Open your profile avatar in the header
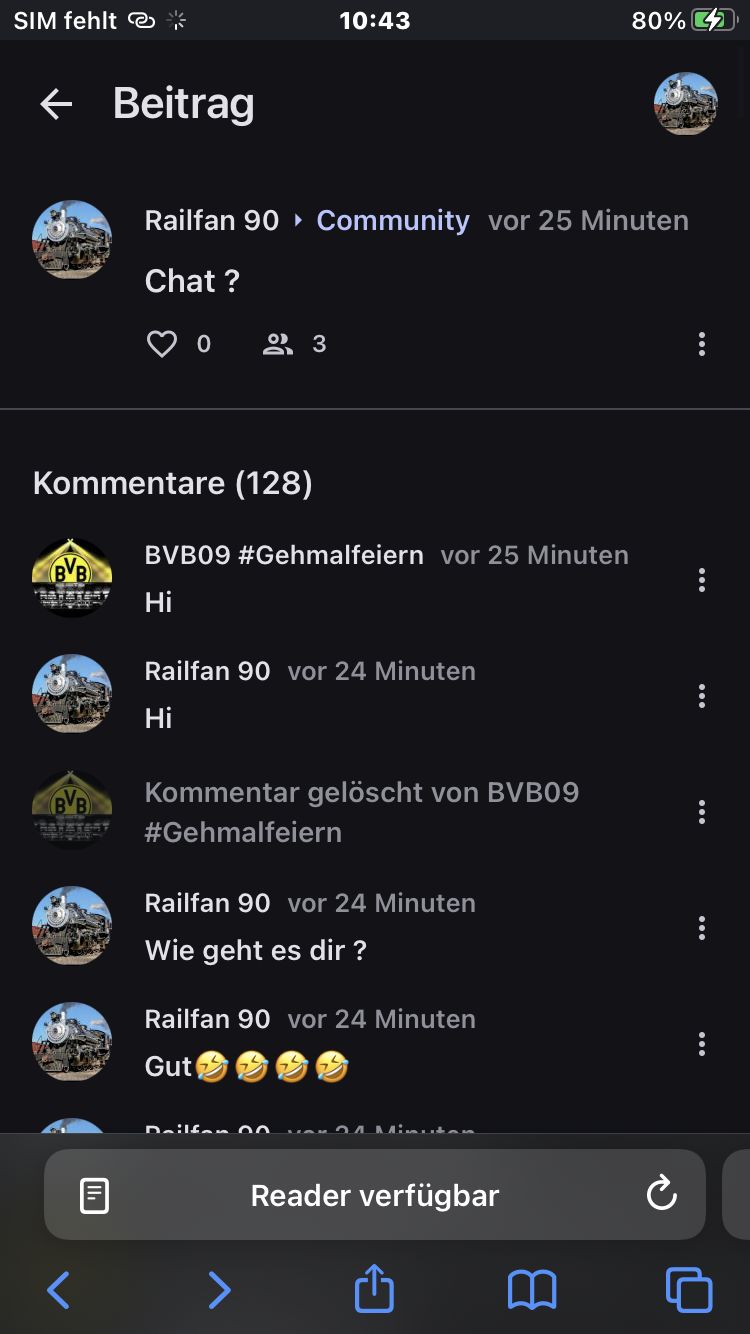The width and height of the screenshot is (750, 1334). pyautogui.click(x=685, y=104)
